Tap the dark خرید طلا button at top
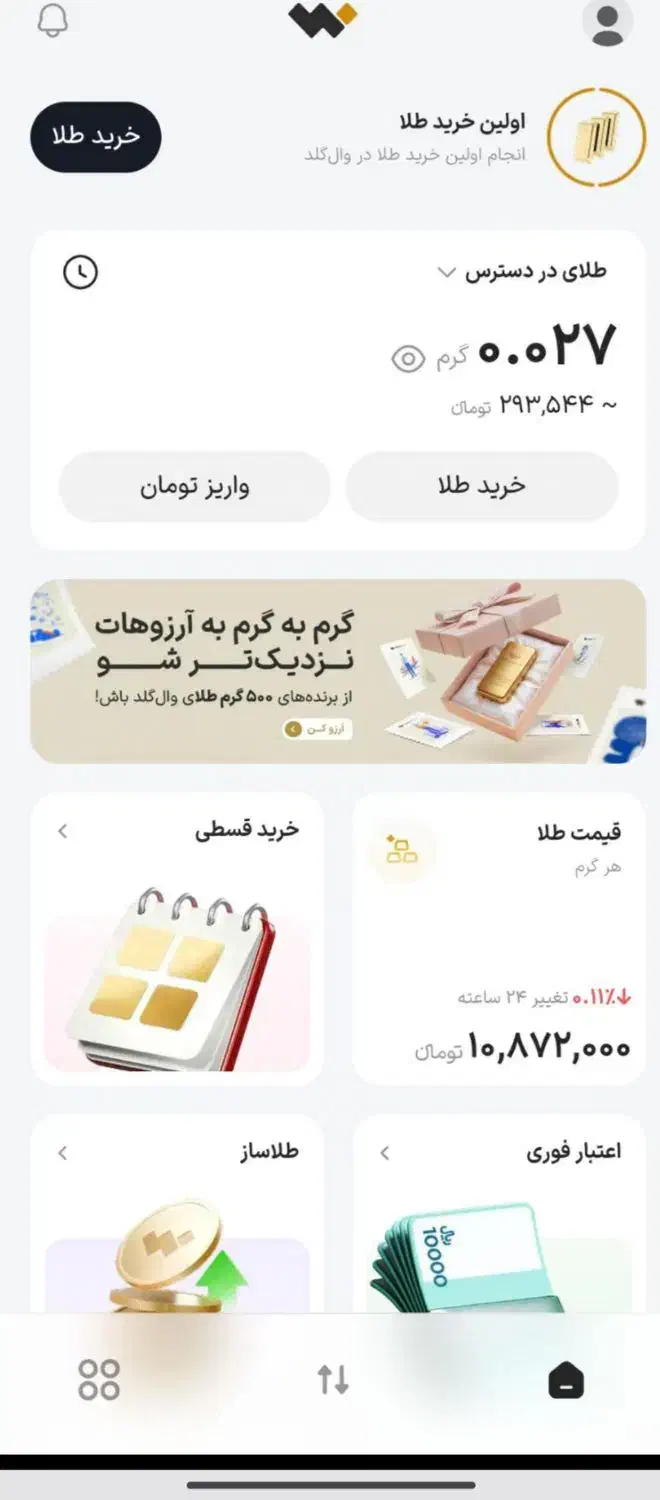Image resolution: width=660 pixels, height=1500 pixels. point(96,137)
